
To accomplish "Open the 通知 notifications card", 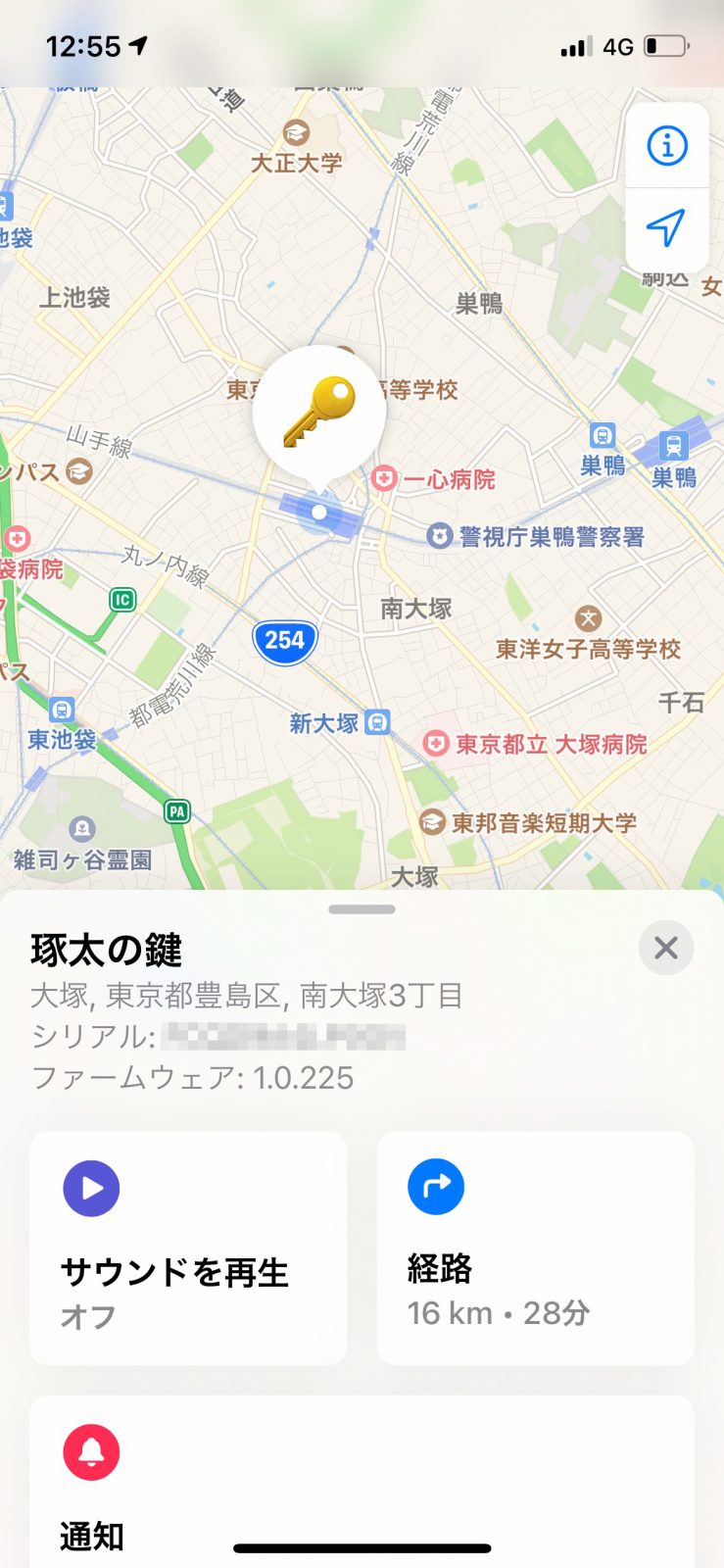I will pos(362,1480).
